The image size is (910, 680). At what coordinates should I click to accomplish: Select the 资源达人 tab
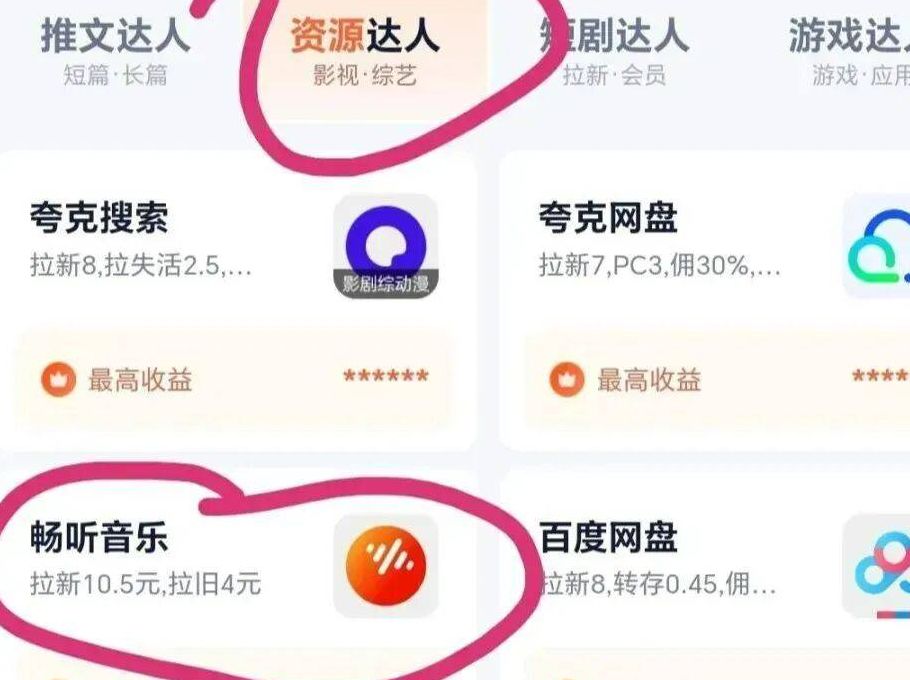coord(365,50)
